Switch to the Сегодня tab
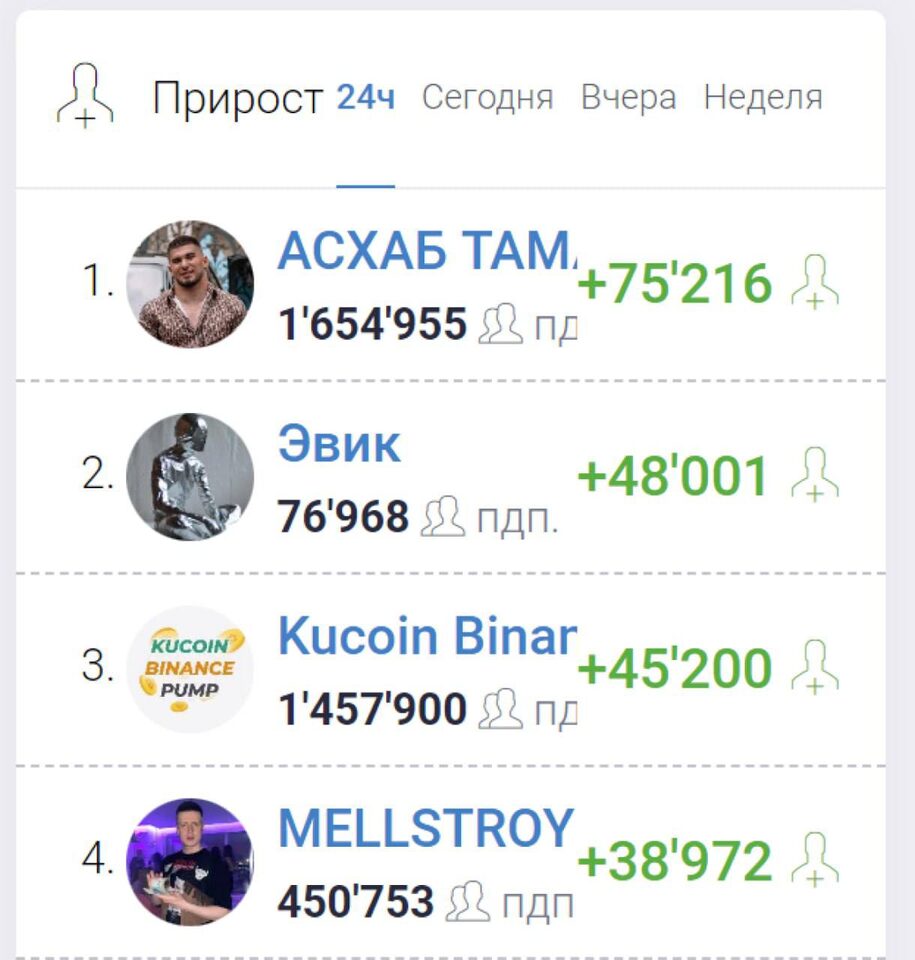 [487, 98]
